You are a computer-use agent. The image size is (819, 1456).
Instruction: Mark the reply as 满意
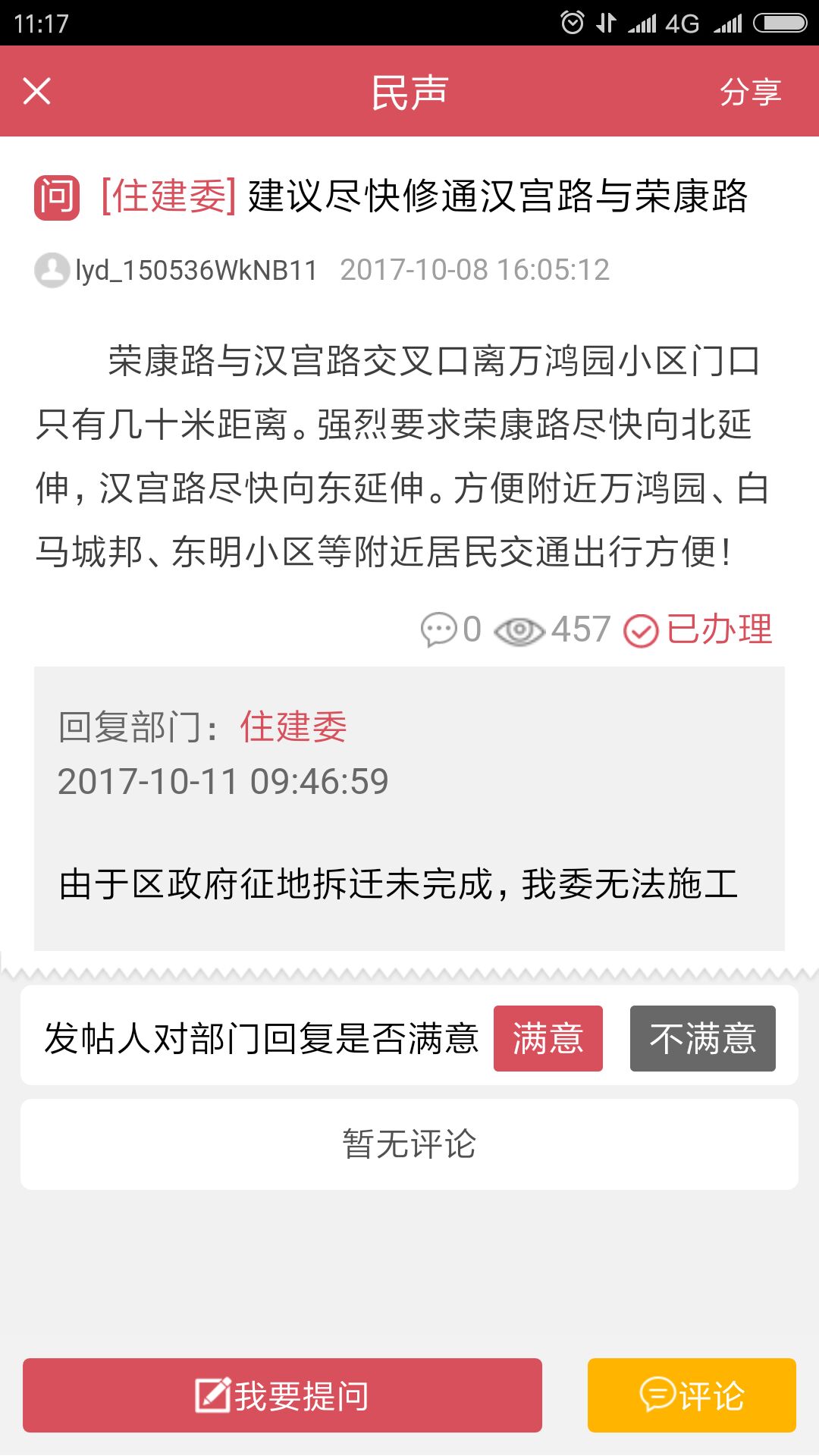[548, 1038]
